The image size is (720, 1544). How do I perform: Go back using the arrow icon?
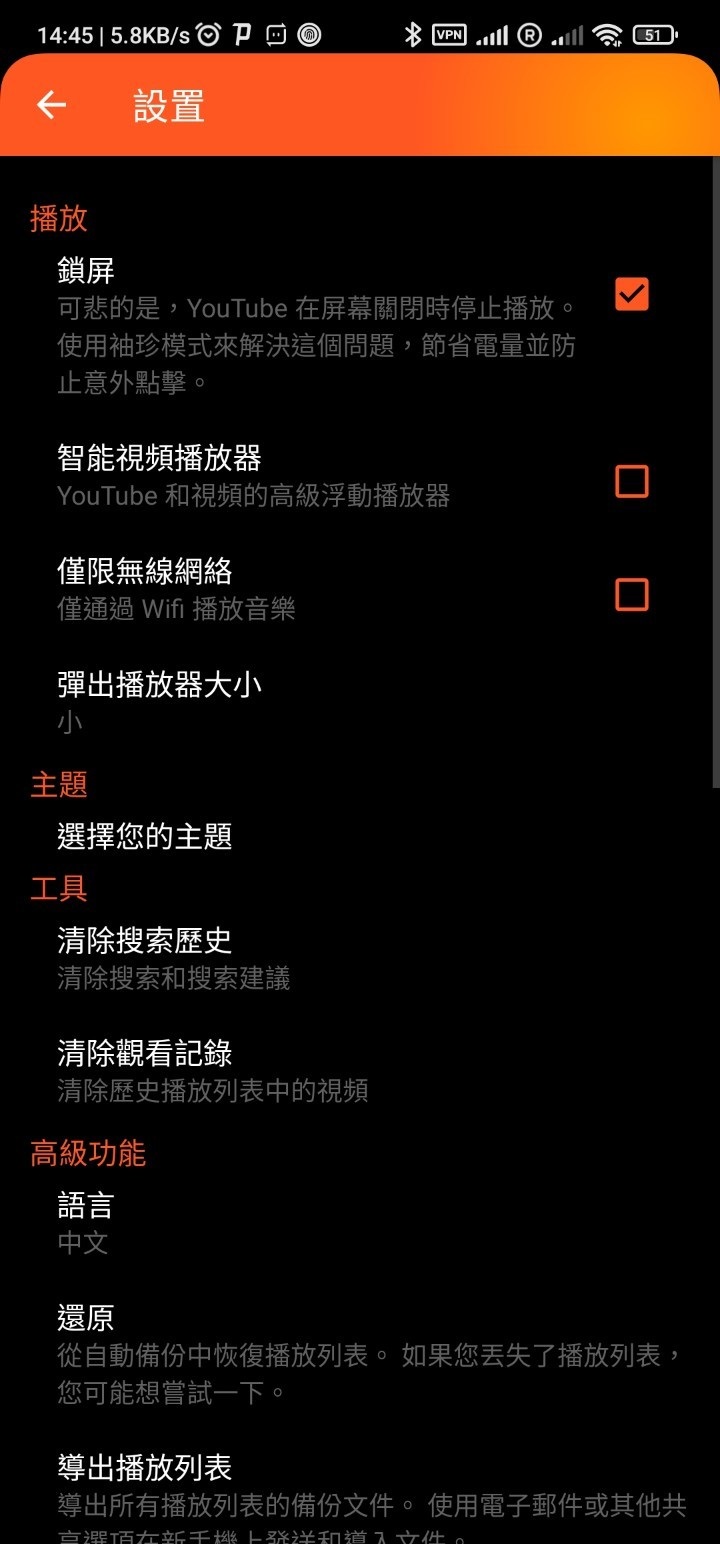[x=52, y=105]
